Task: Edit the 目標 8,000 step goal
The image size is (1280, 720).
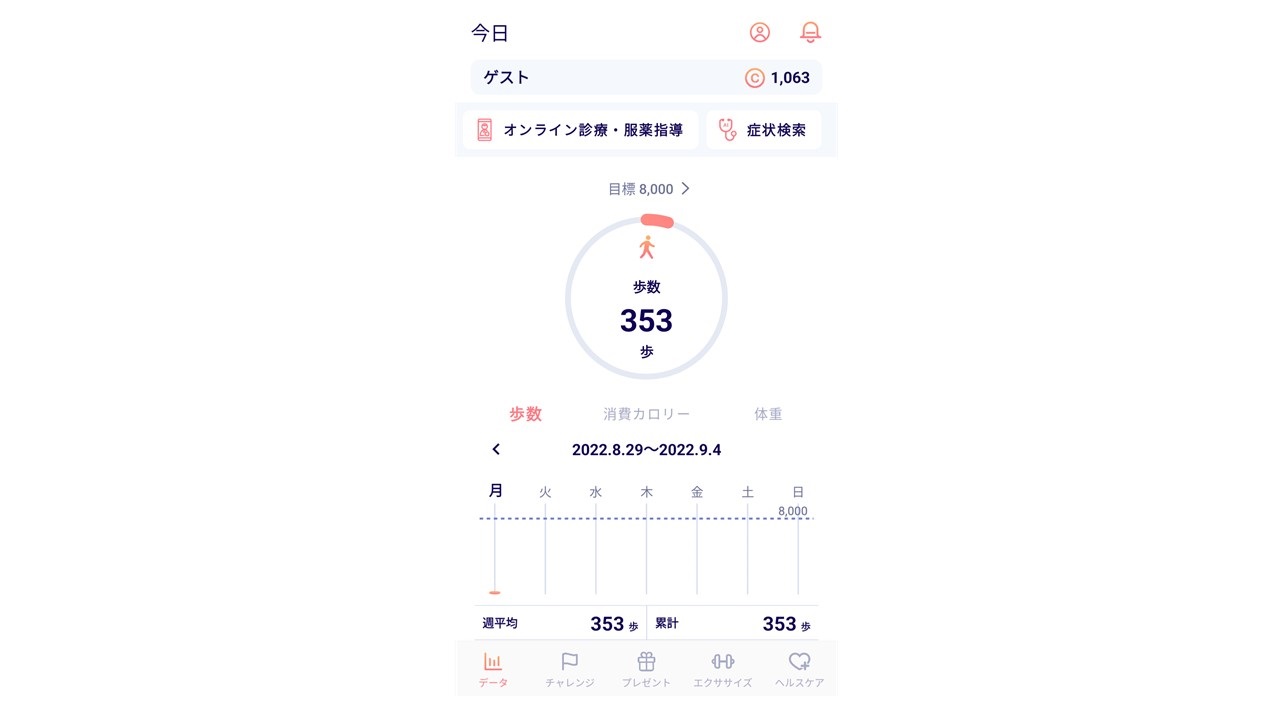Action: (x=649, y=189)
